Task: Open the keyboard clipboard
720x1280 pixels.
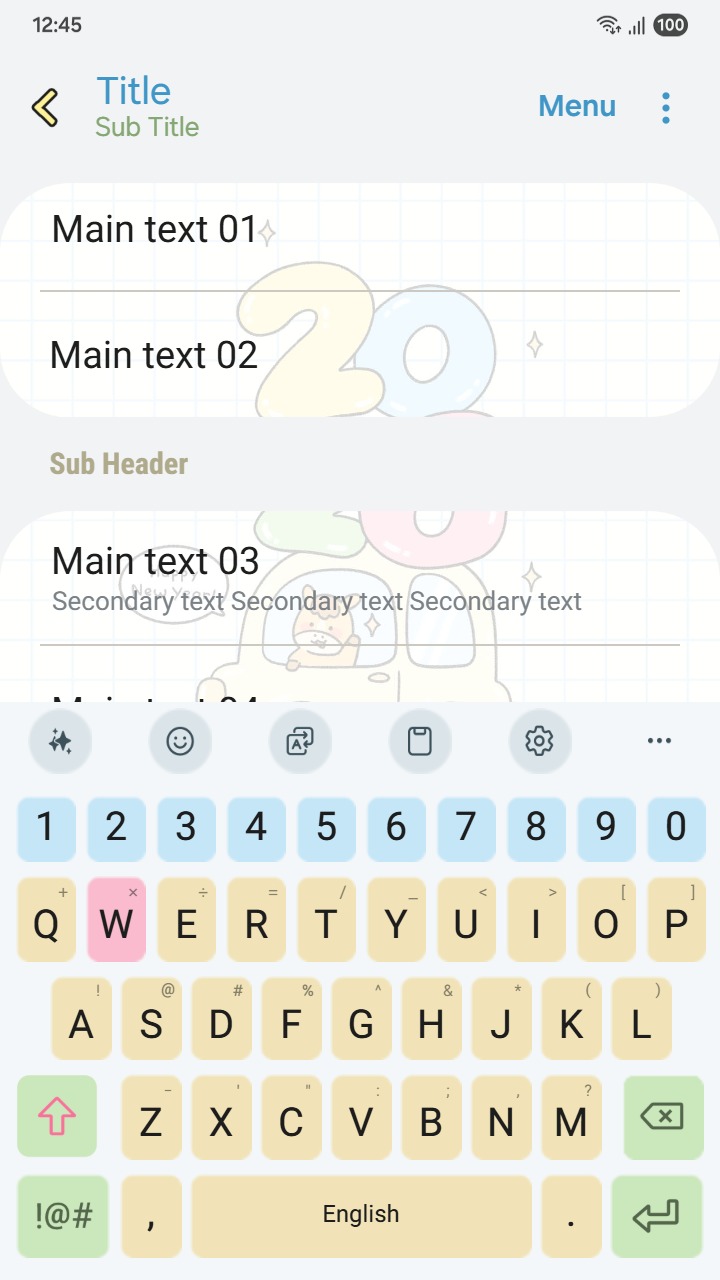Action: (420, 741)
